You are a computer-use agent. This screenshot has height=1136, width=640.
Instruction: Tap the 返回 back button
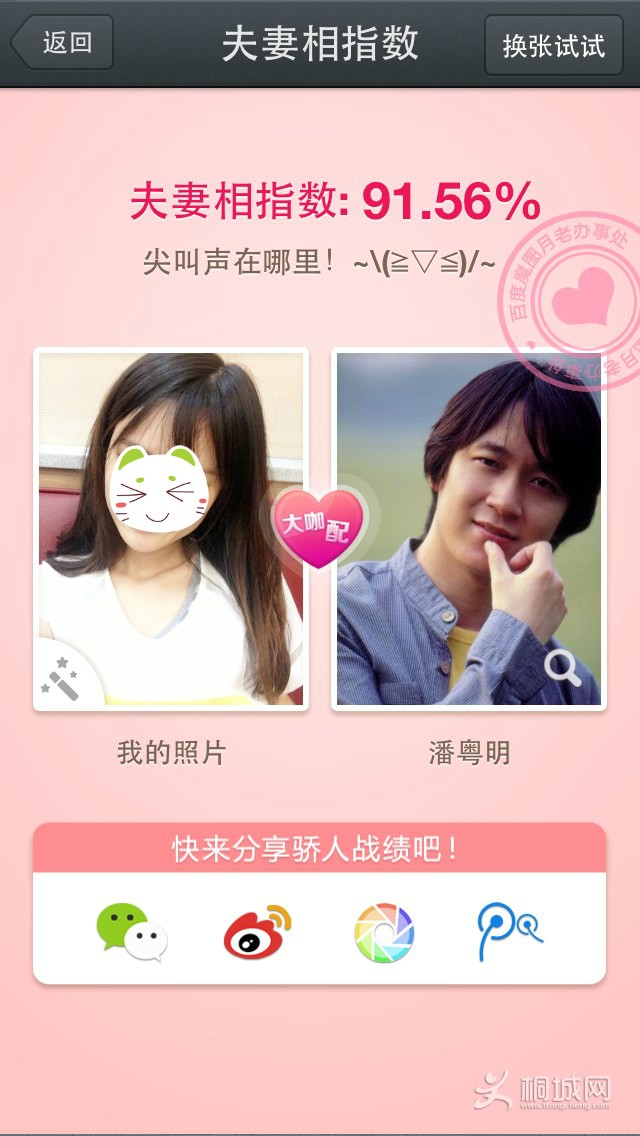point(62,43)
